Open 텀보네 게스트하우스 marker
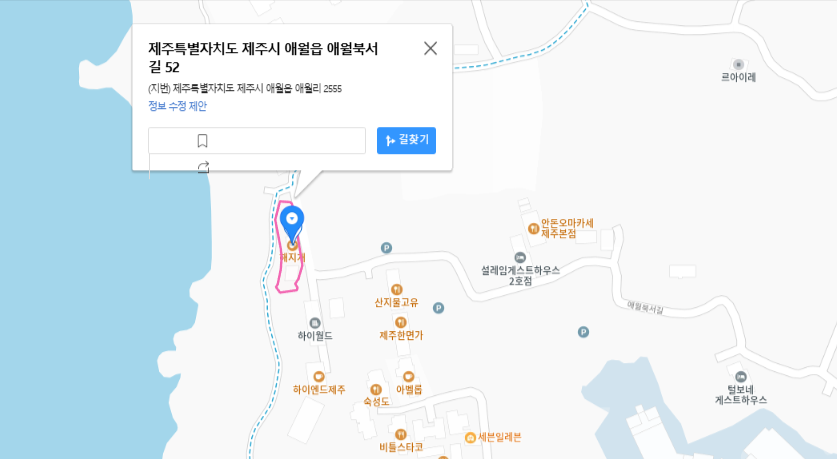This screenshot has width=837, height=459. click(741, 377)
